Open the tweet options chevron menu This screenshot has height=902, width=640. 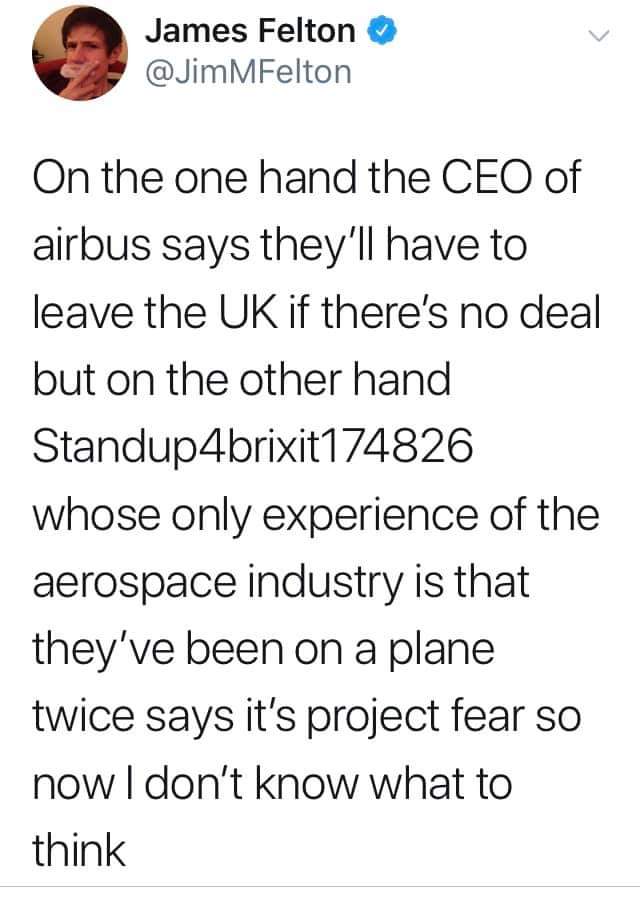(599, 36)
